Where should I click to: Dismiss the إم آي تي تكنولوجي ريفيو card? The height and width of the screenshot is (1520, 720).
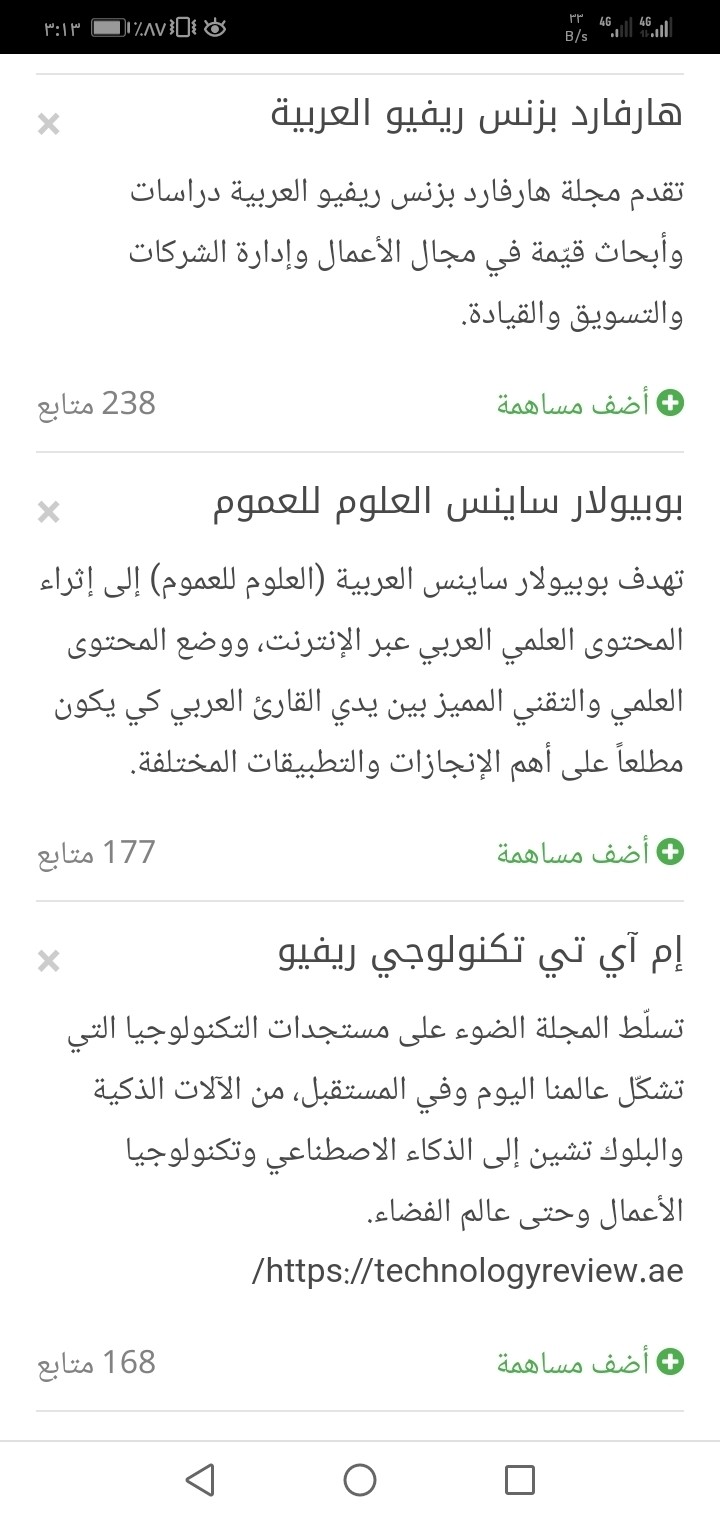(x=48, y=962)
